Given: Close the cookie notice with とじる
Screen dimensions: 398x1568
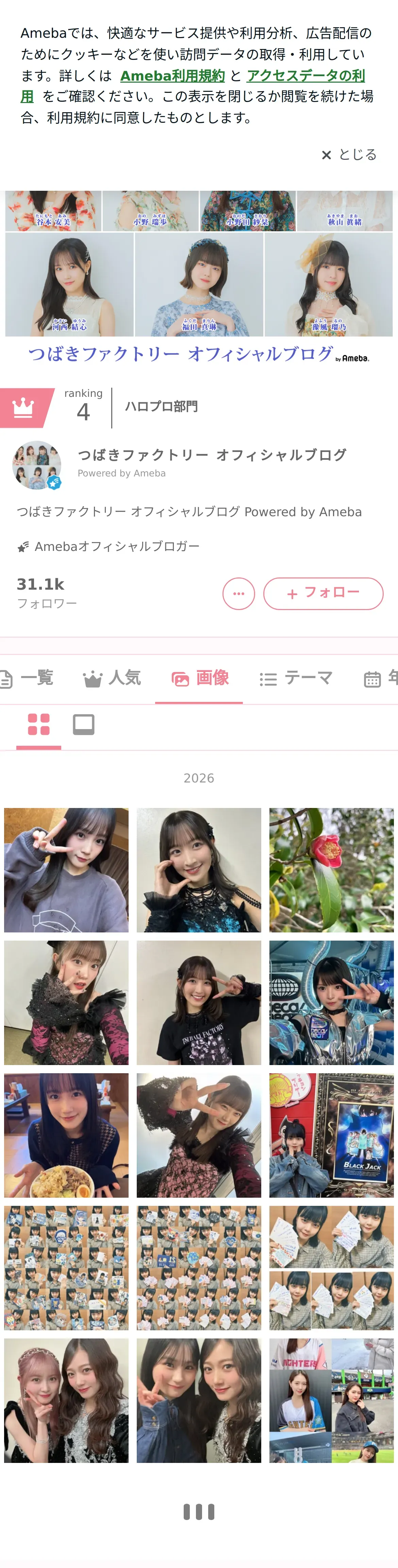Looking at the screenshot, I should click(x=349, y=155).
